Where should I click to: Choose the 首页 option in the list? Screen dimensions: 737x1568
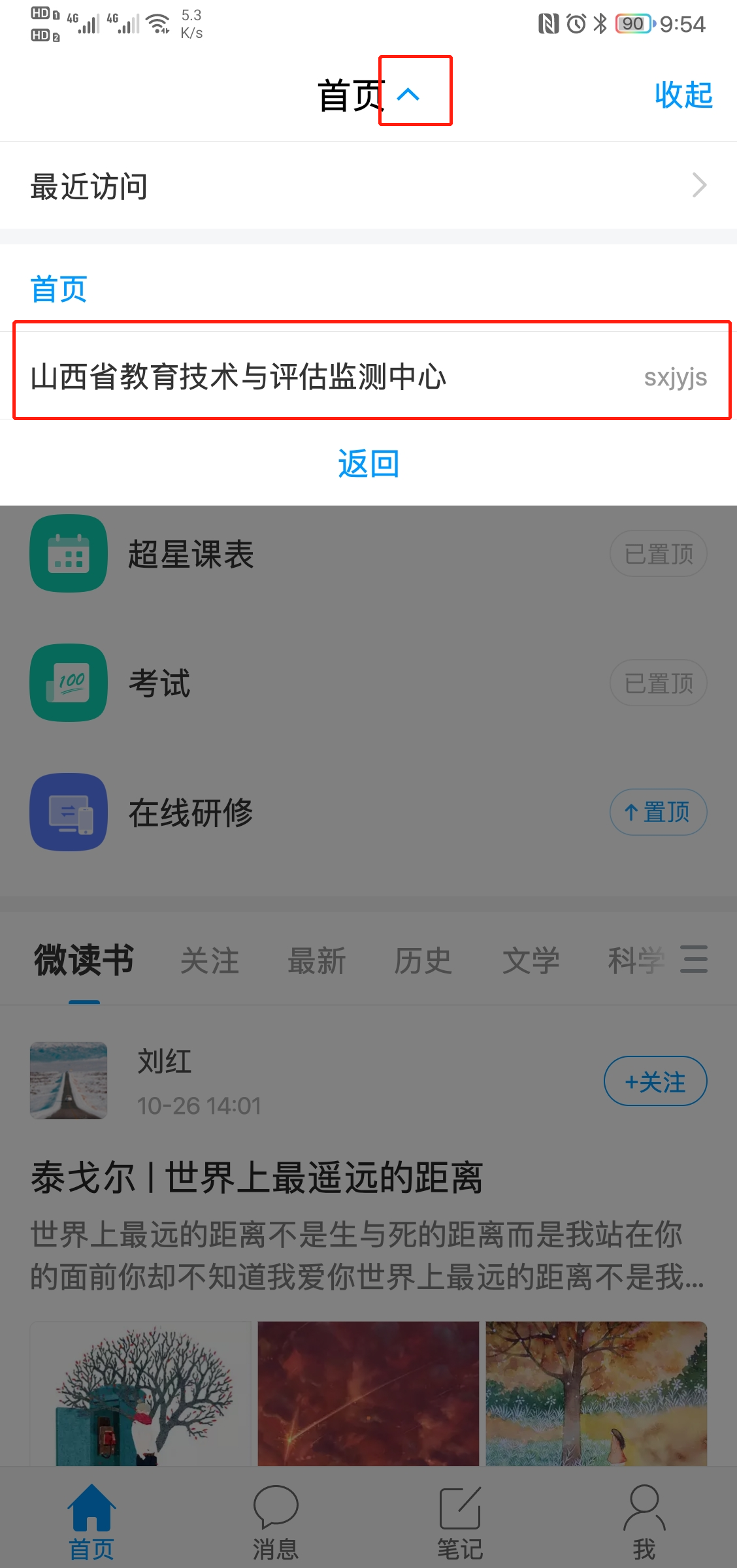[59, 289]
